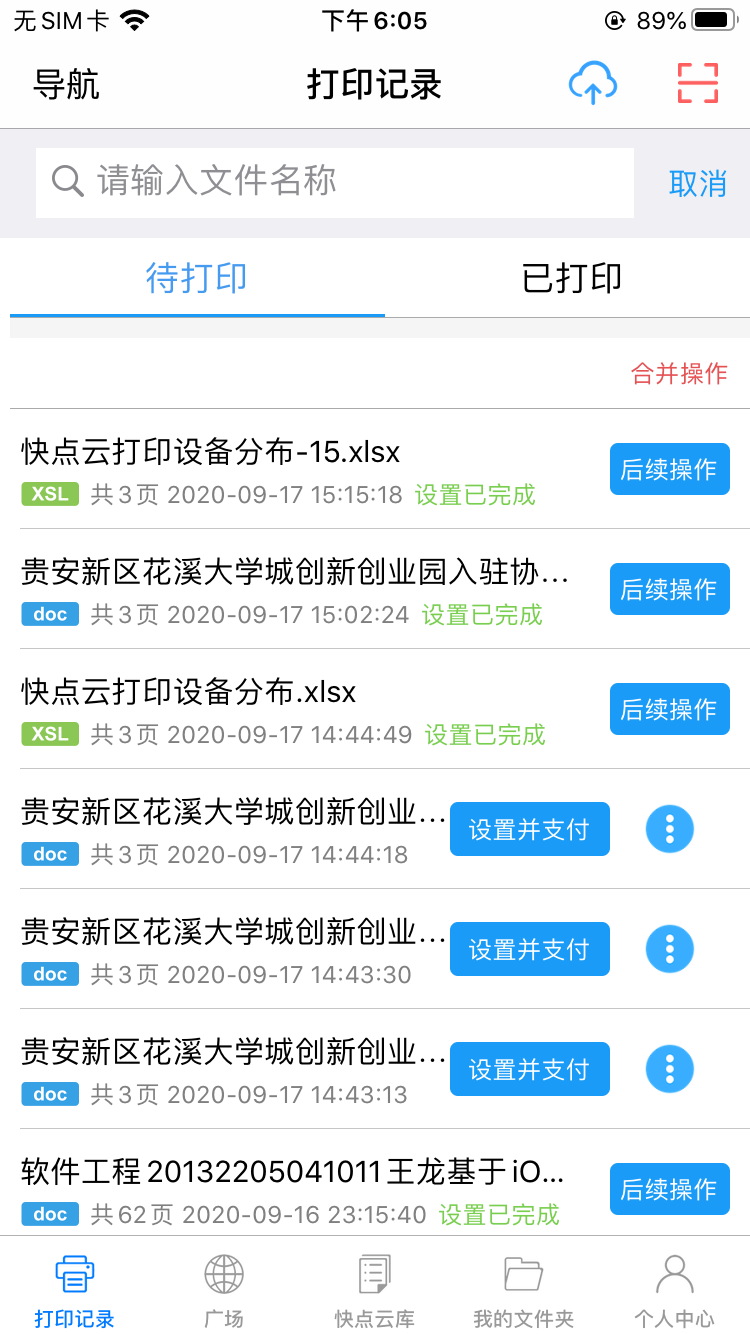Screen dimensions: 750x1334
Task: Tap the 快点云库 document icon
Action: point(373,1275)
